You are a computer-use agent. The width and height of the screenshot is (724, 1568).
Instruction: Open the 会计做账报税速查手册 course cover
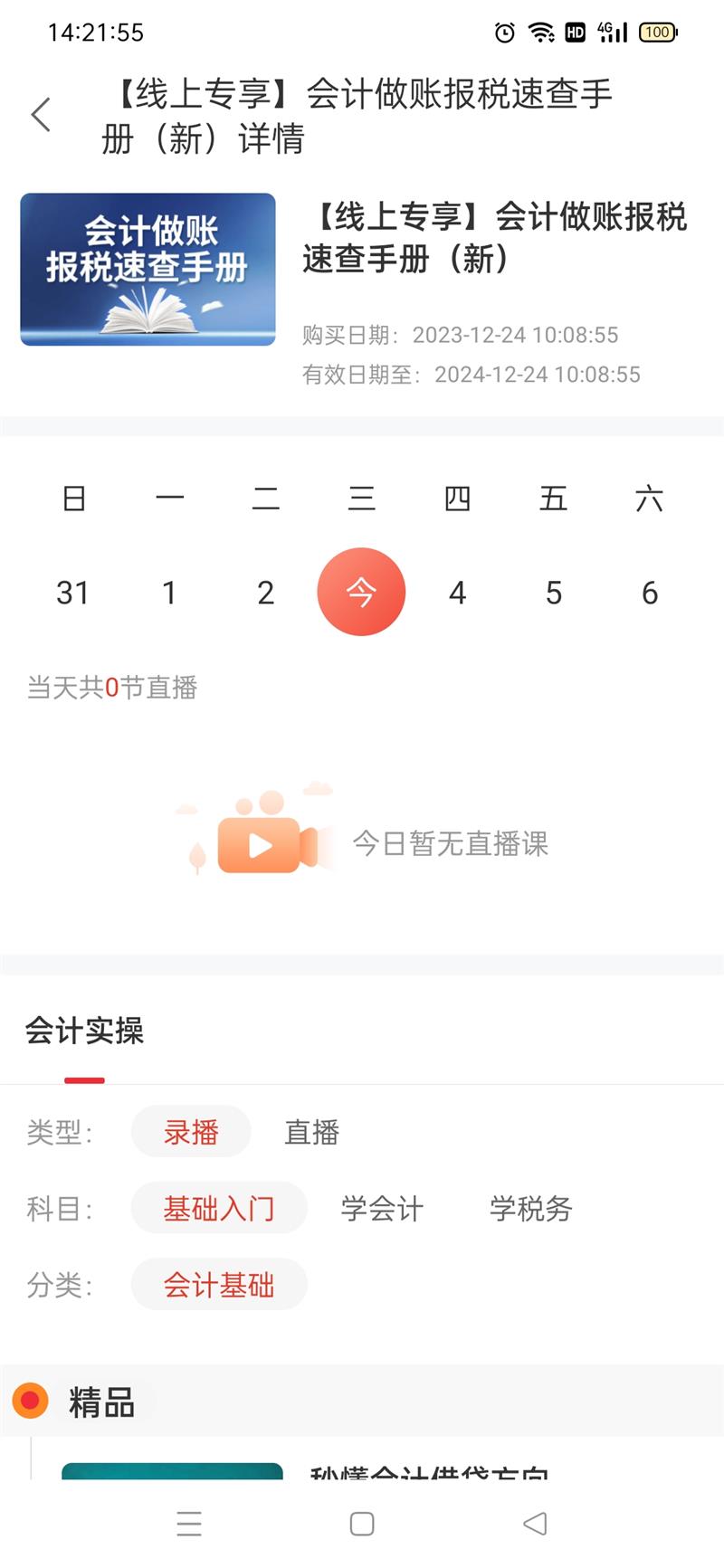pos(148,269)
